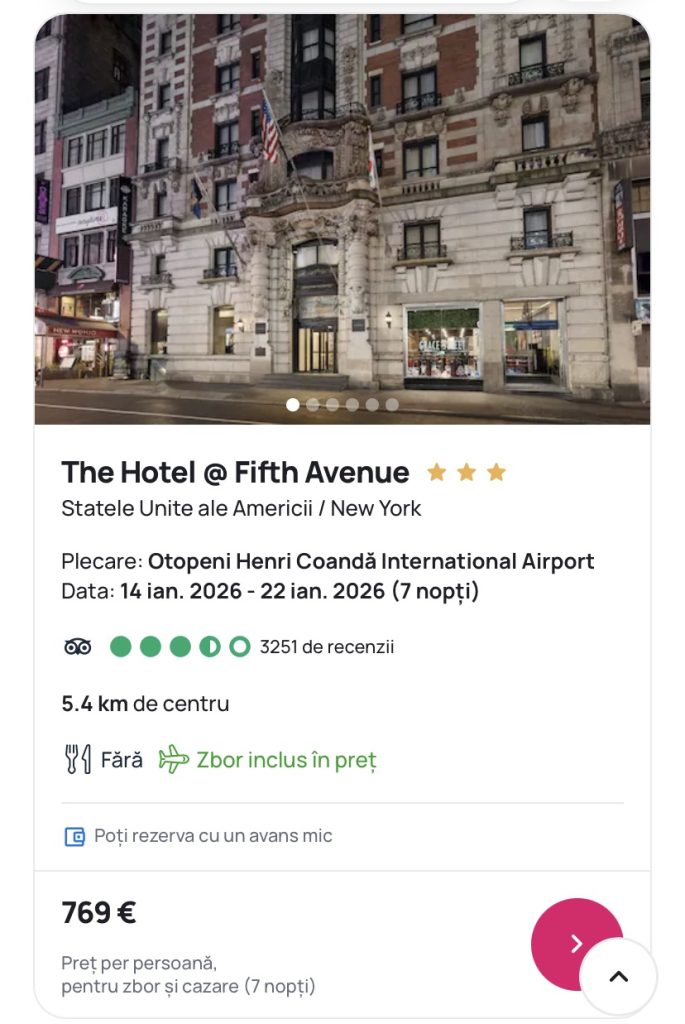This screenshot has height=1024, width=685.
Task: Select the second photo dot in the carousel
Action: coord(313,405)
